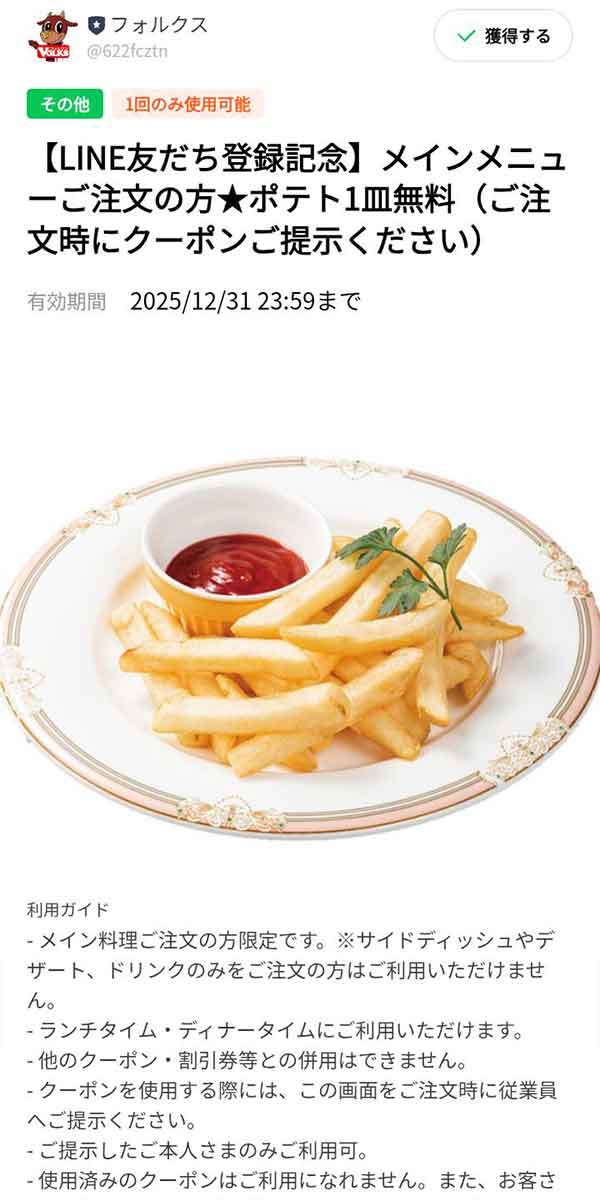Image resolution: width=600 pixels, height=1200 pixels.
Task: Open the フォルクス account profile
Action: 150,27
